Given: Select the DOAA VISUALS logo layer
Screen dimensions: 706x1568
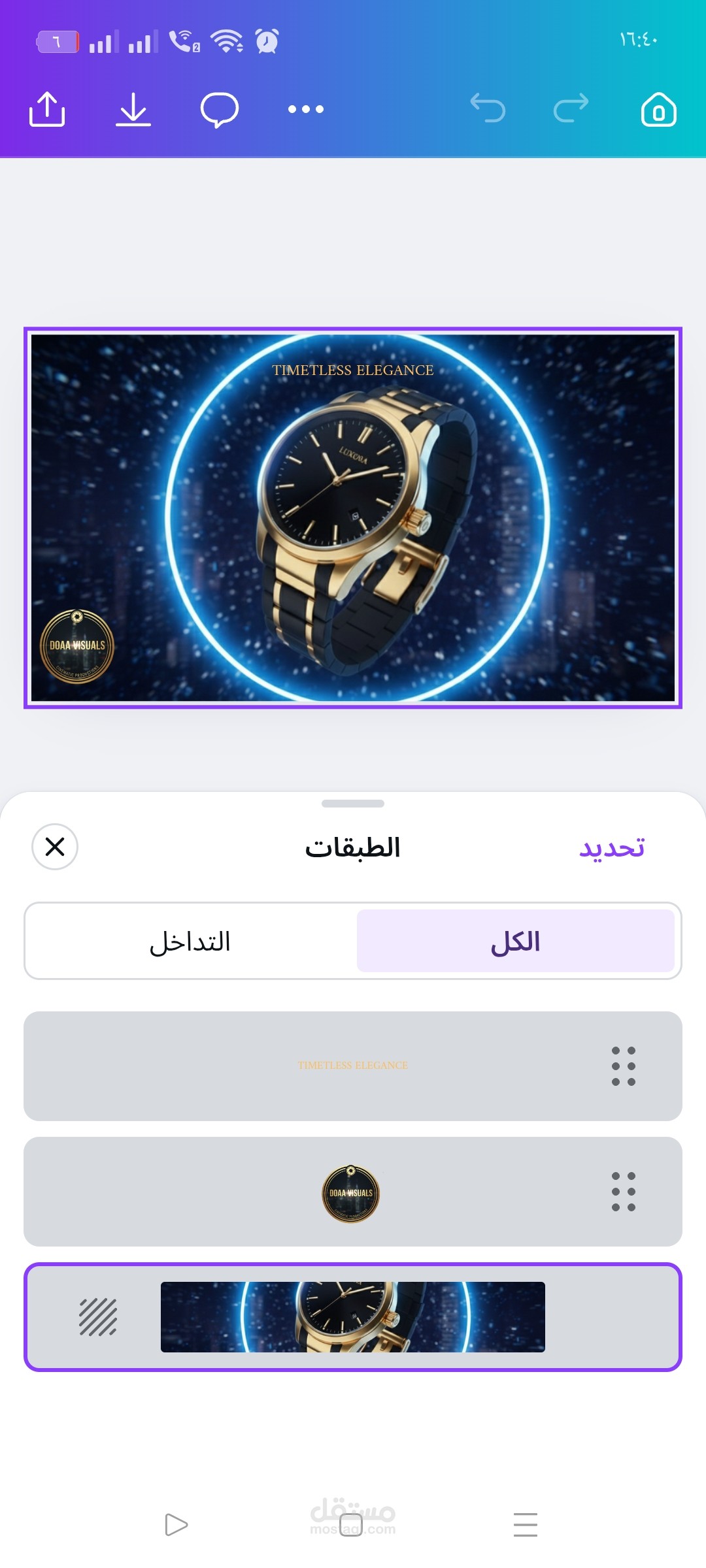Looking at the screenshot, I should click(x=353, y=1192).
